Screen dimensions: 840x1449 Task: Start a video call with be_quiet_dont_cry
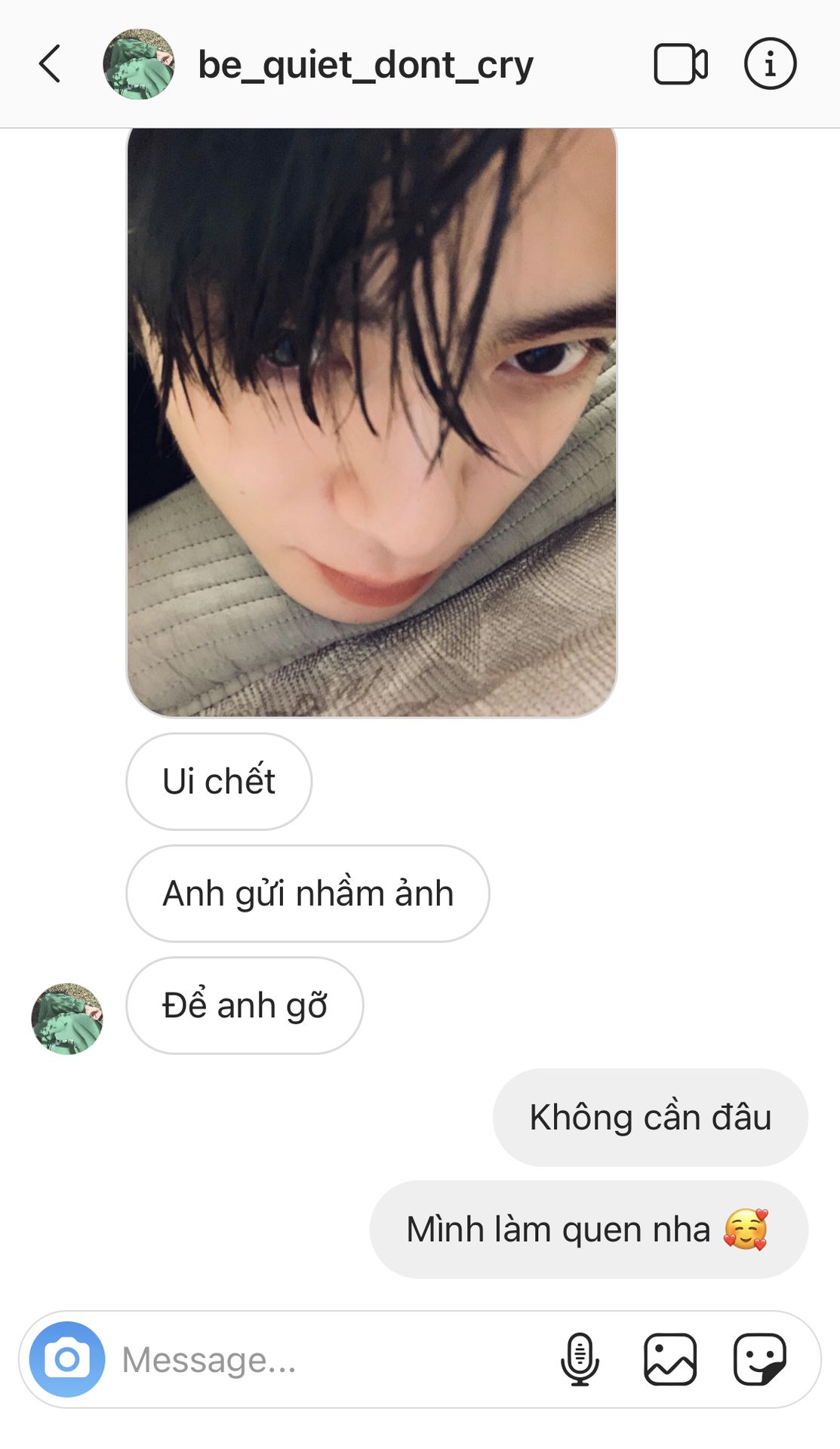point(681,64)
